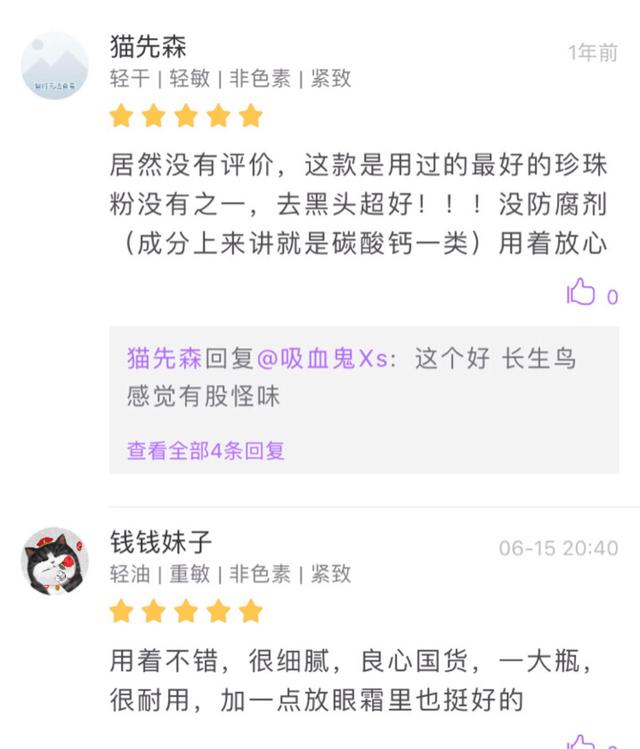Like the review by 猫先森
This screenshot has width=640, height=749.
click(x=582, y=294)
